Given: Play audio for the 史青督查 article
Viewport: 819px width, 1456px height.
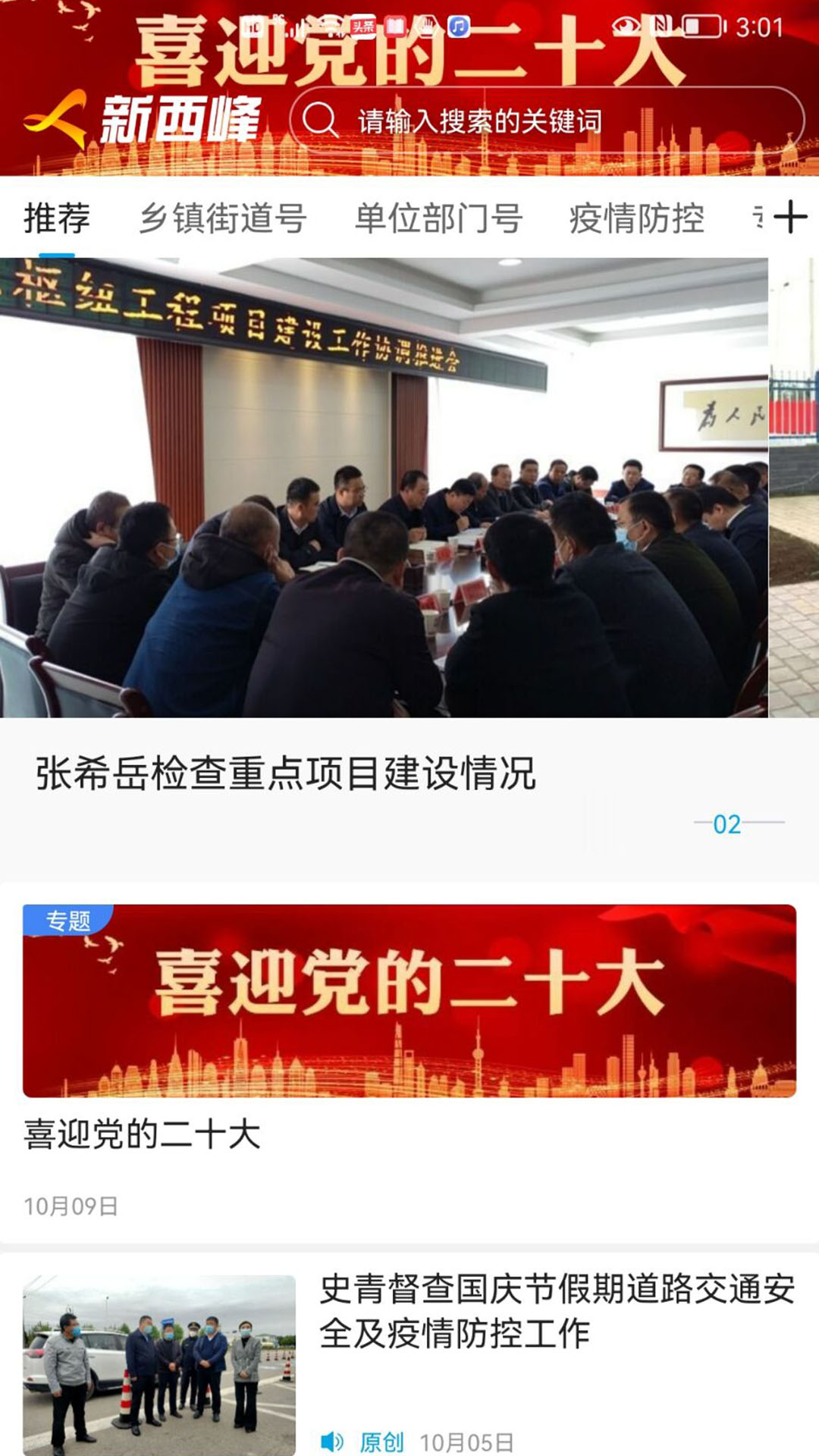Looking at the screenshot, I should pyautogui.click(x=331, y=1441).
